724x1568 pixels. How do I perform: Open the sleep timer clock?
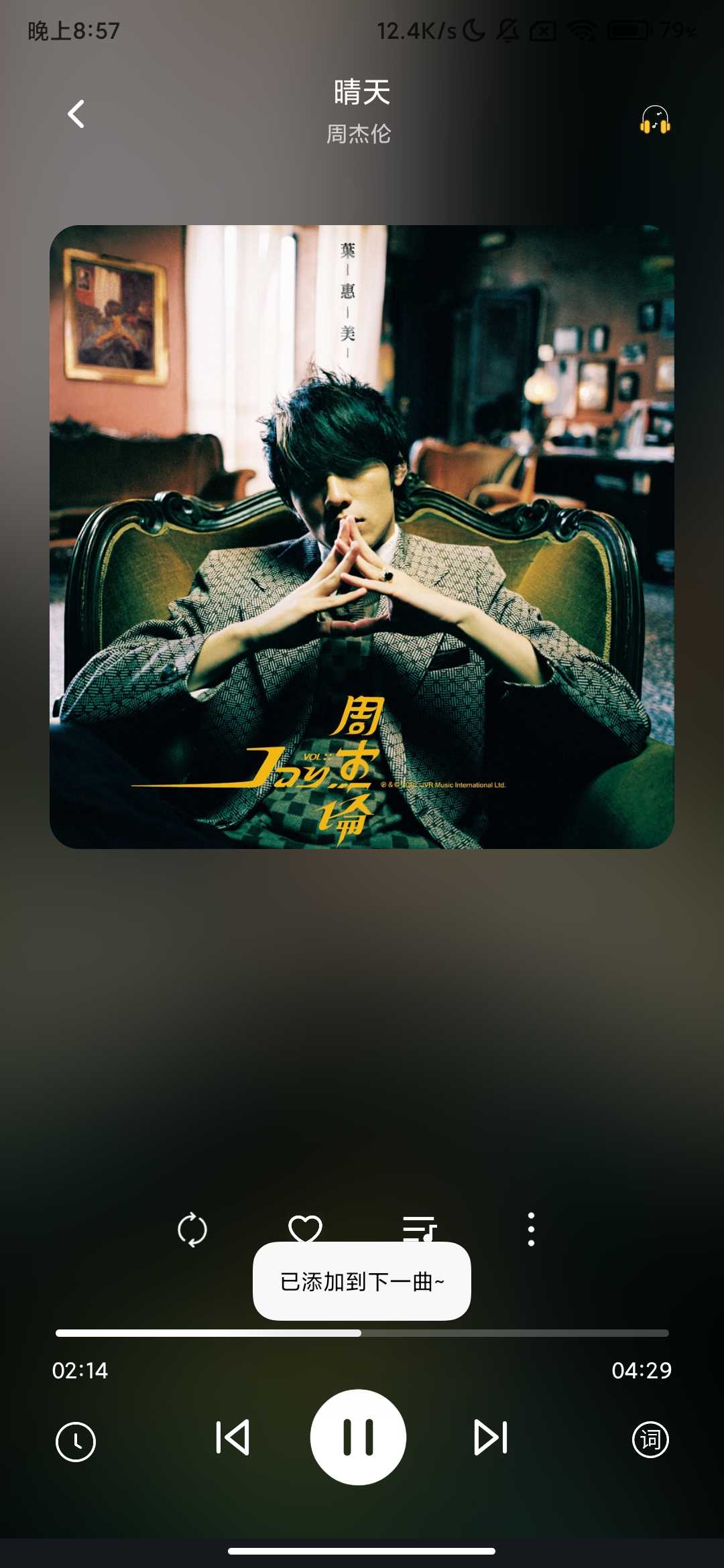tap(76, 1441)
